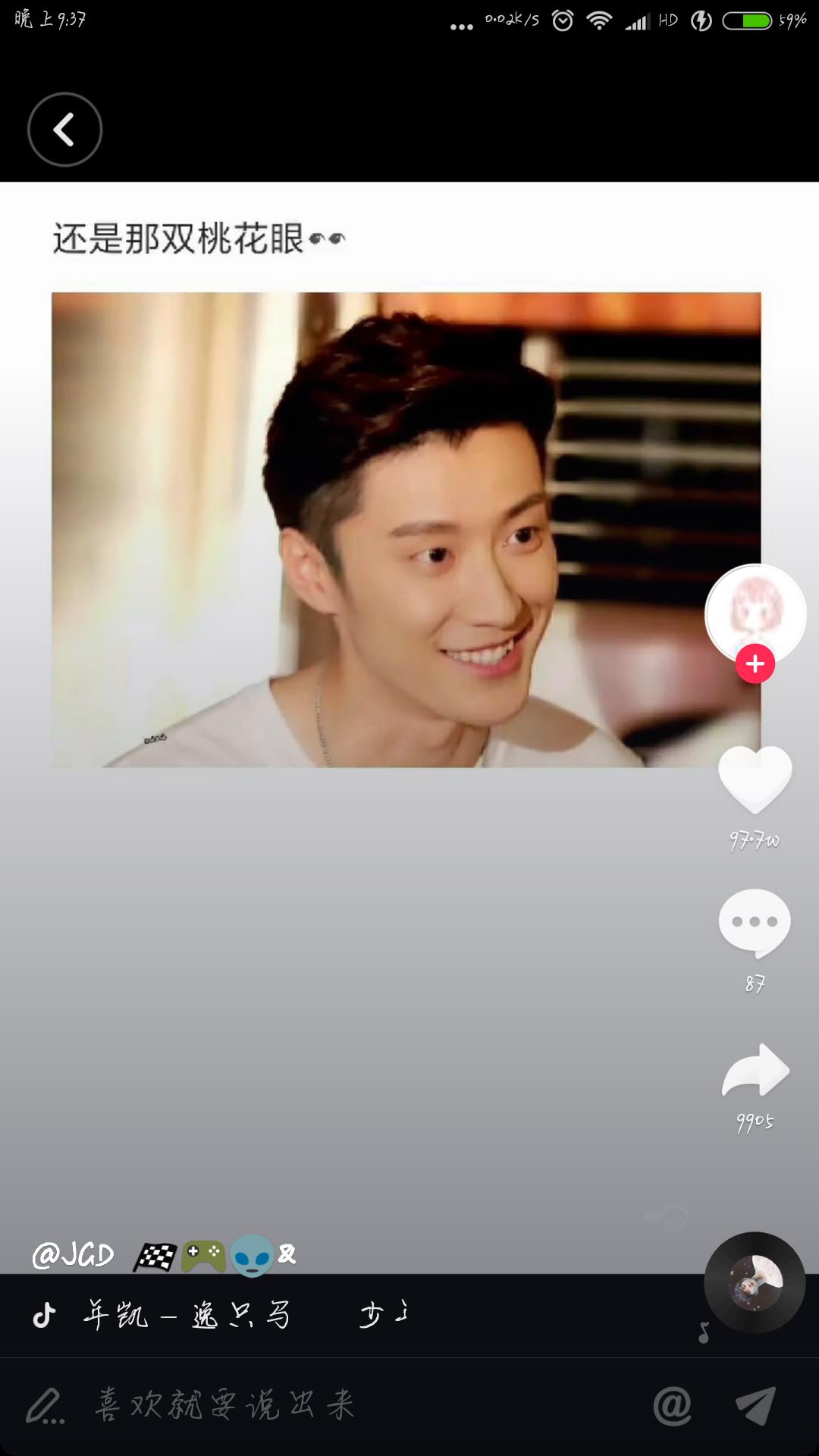Open the @JGD username profile
The image size is (819, 1456).
click(74, 1256)
